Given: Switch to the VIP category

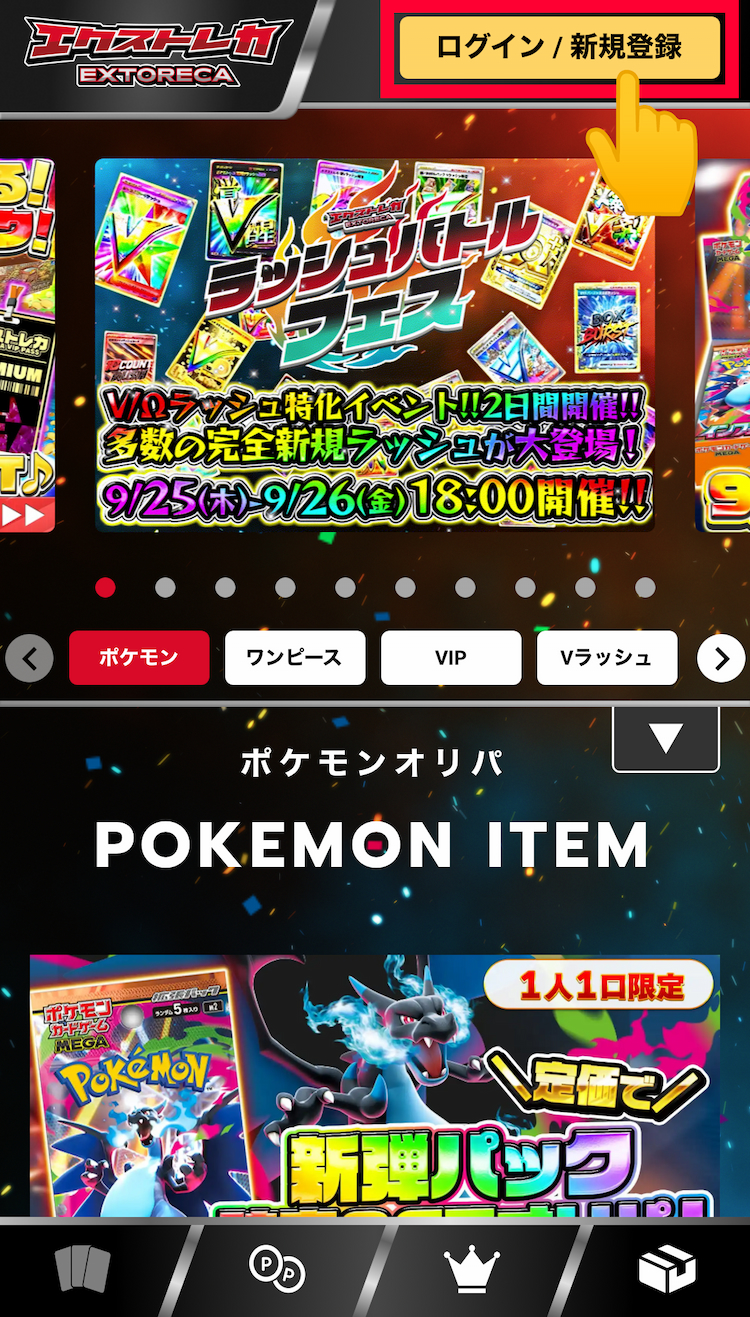Looking at the screenshot, I should pos(451,657).
